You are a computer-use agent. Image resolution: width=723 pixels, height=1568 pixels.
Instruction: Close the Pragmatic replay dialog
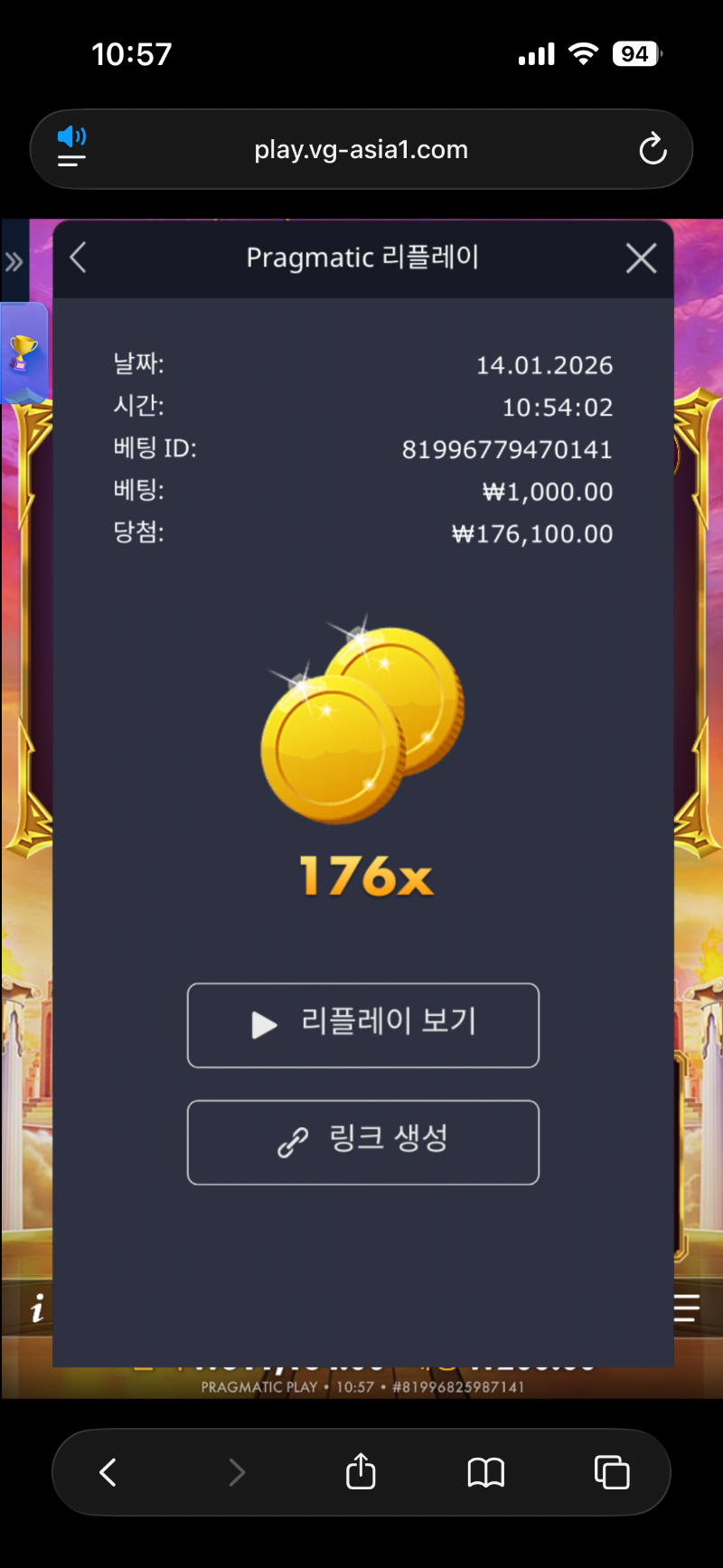[x=641, y=258]
